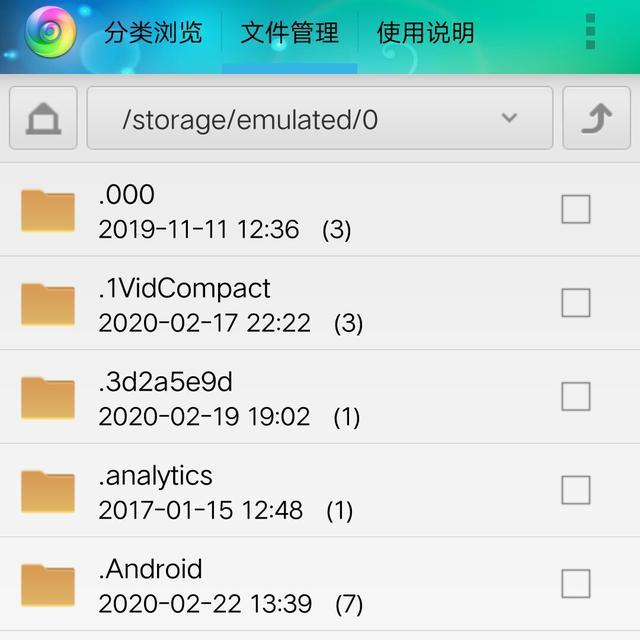Screen dimensions: 640x640
Task: Switch to the 使用说明 tab
Action: pyautogui.click(x=425, y=33)
